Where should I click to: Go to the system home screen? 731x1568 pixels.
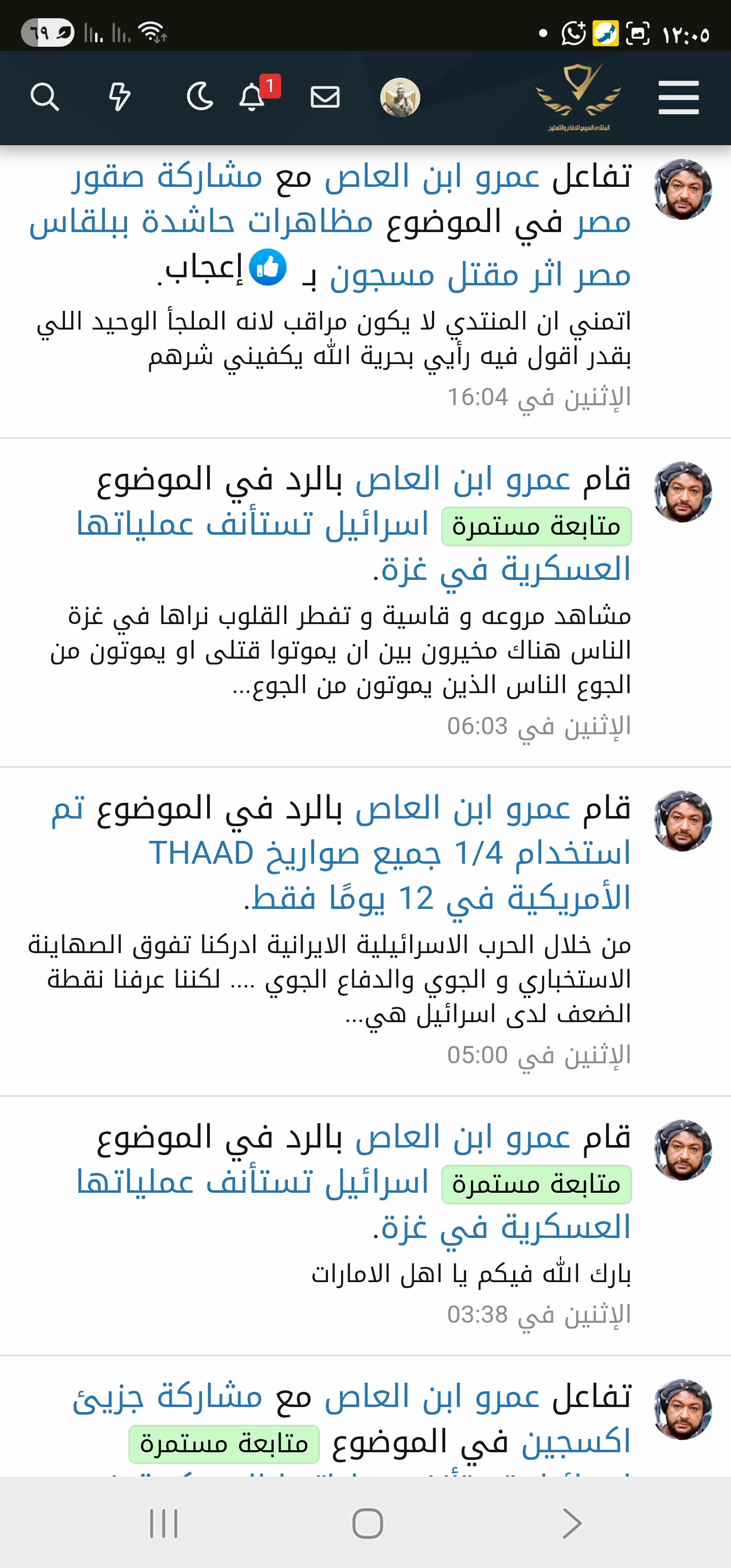368,1523
